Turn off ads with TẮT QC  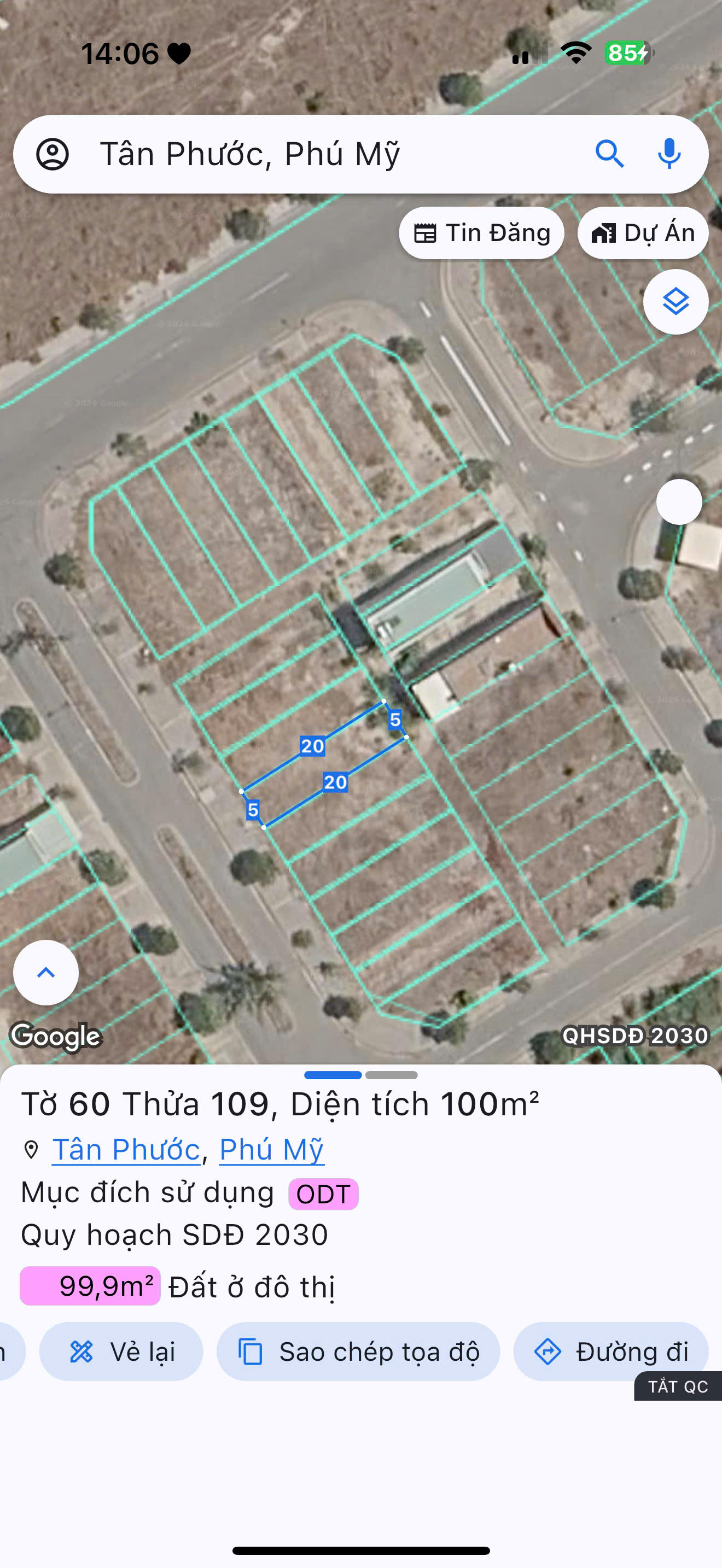coord(678,1386)
